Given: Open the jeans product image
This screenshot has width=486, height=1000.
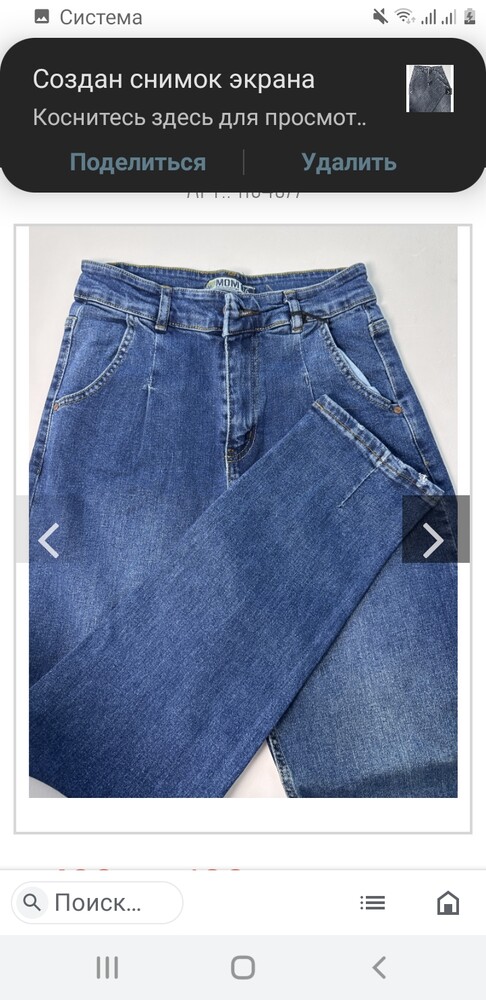Looking at the screenshot, I should [243, 511].
